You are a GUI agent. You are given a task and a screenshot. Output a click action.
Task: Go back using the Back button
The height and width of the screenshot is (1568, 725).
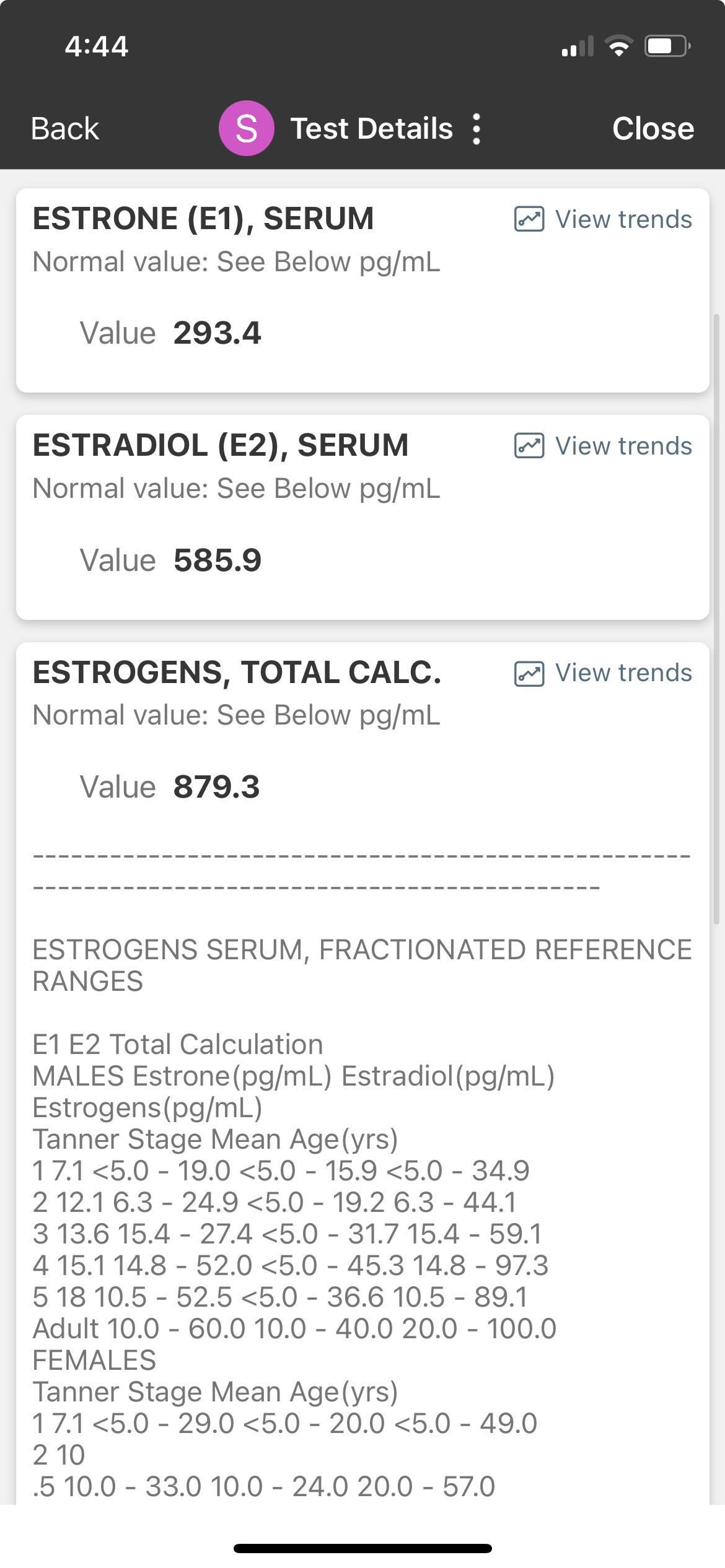65,129
